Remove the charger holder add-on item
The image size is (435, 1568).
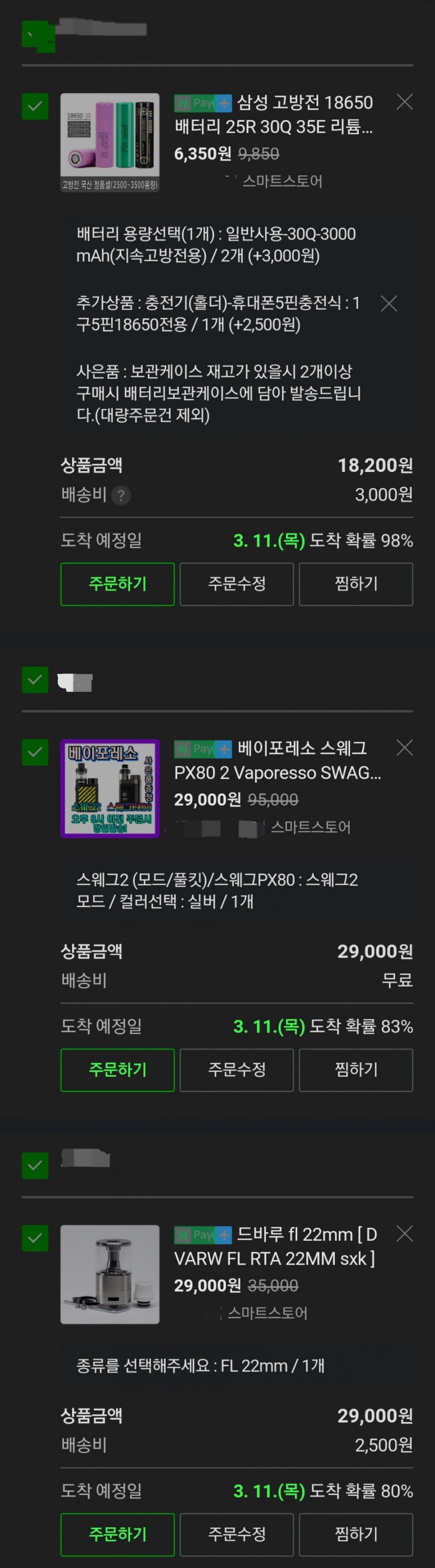[x=389, y=303]
